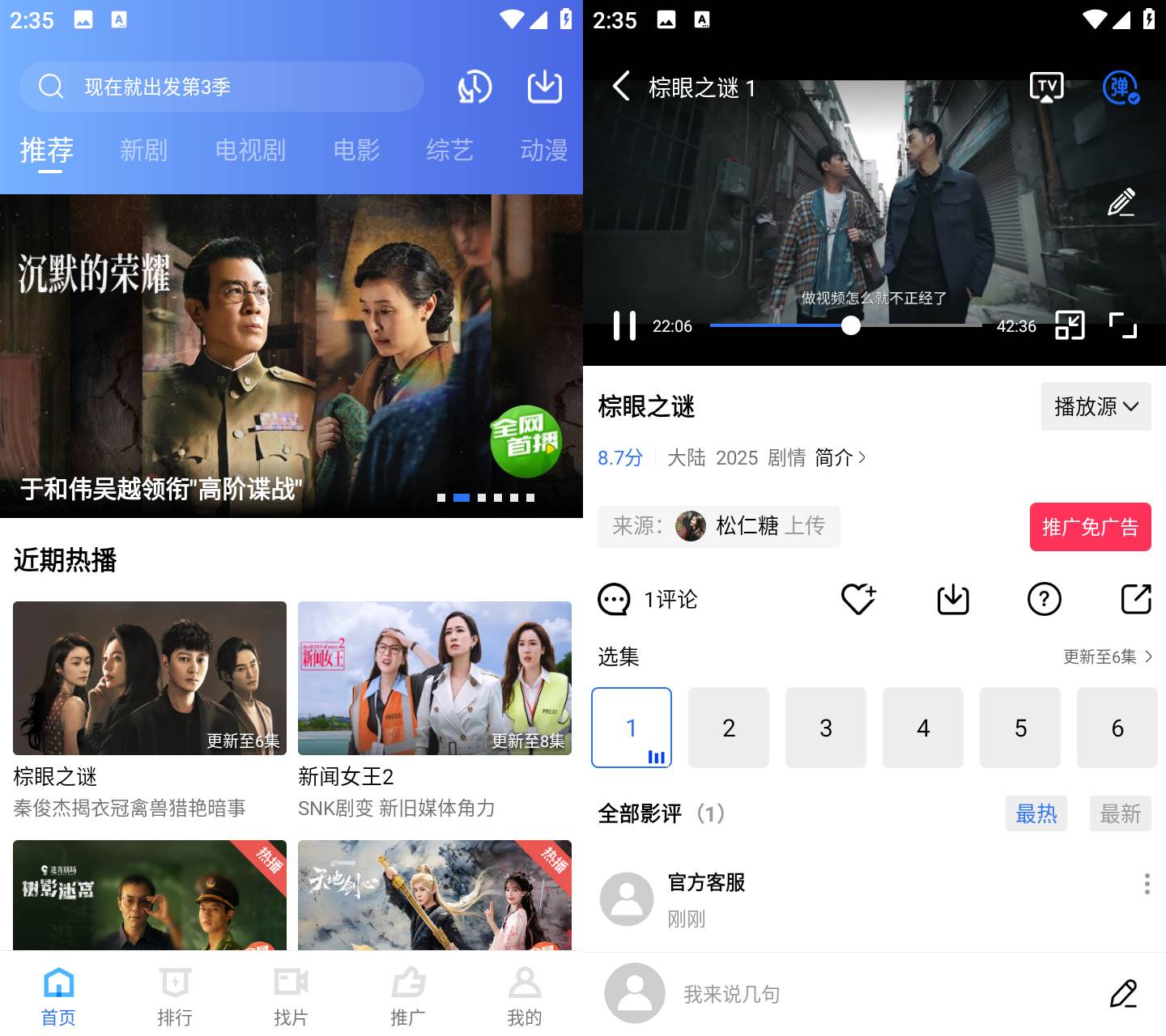Open the 我的 bottom tab
This screenshot has height=1036, width=1166.
(x=525, y=996)
